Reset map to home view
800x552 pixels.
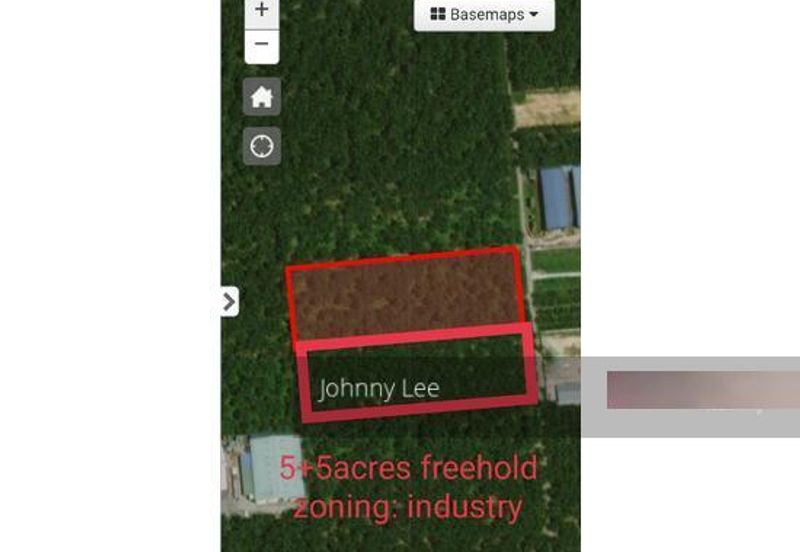[x=262, y=97]
